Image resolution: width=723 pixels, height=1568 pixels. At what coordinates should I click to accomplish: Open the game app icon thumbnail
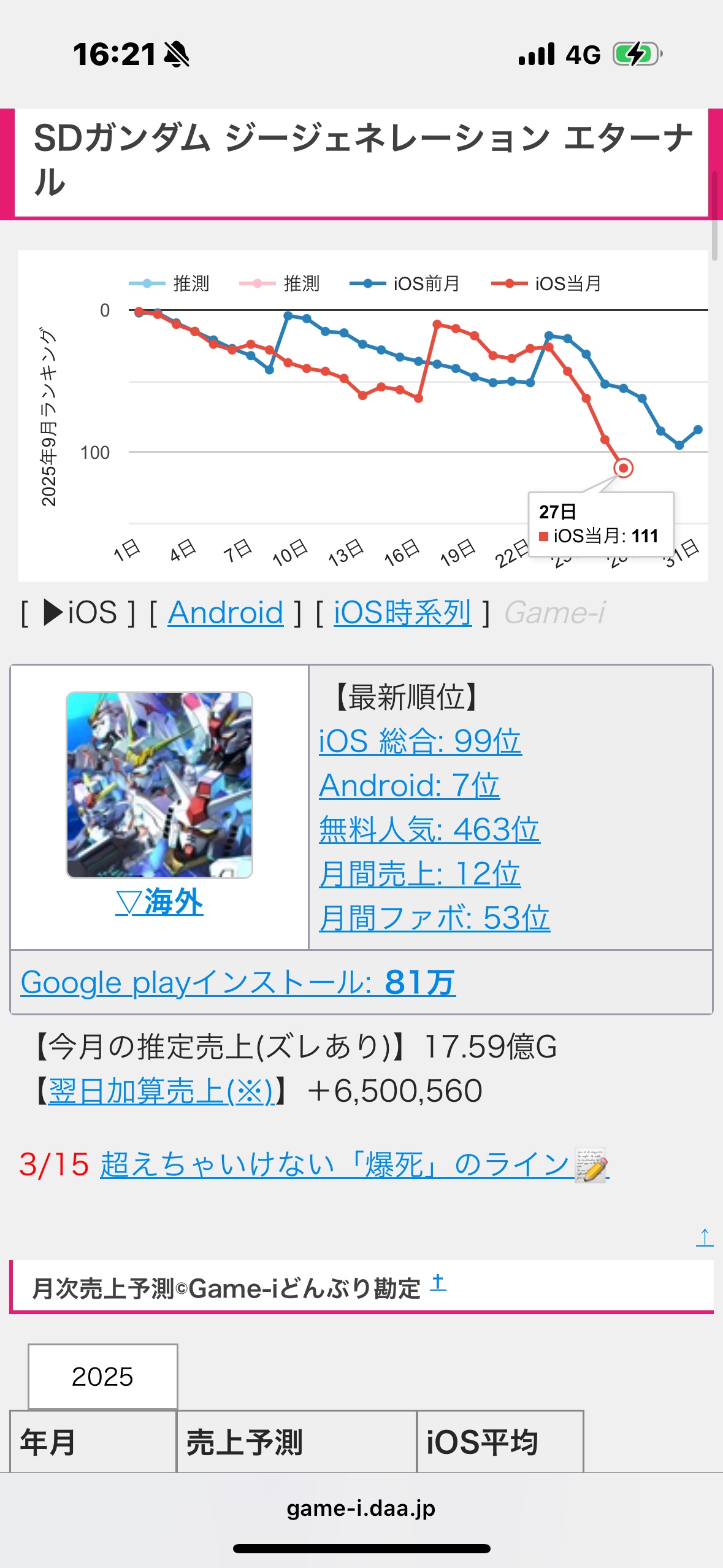click(159, 785)
